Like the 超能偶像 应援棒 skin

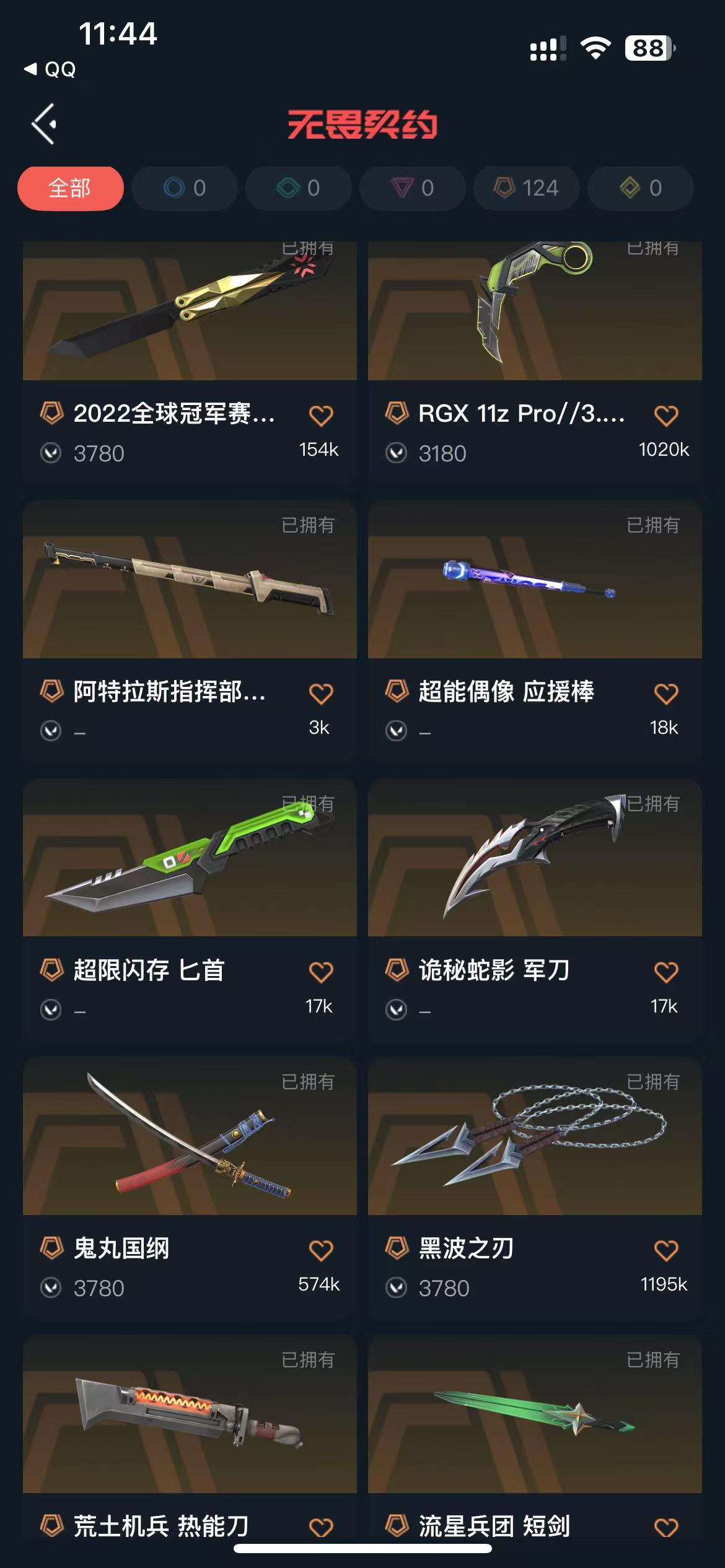coord(666,694)
